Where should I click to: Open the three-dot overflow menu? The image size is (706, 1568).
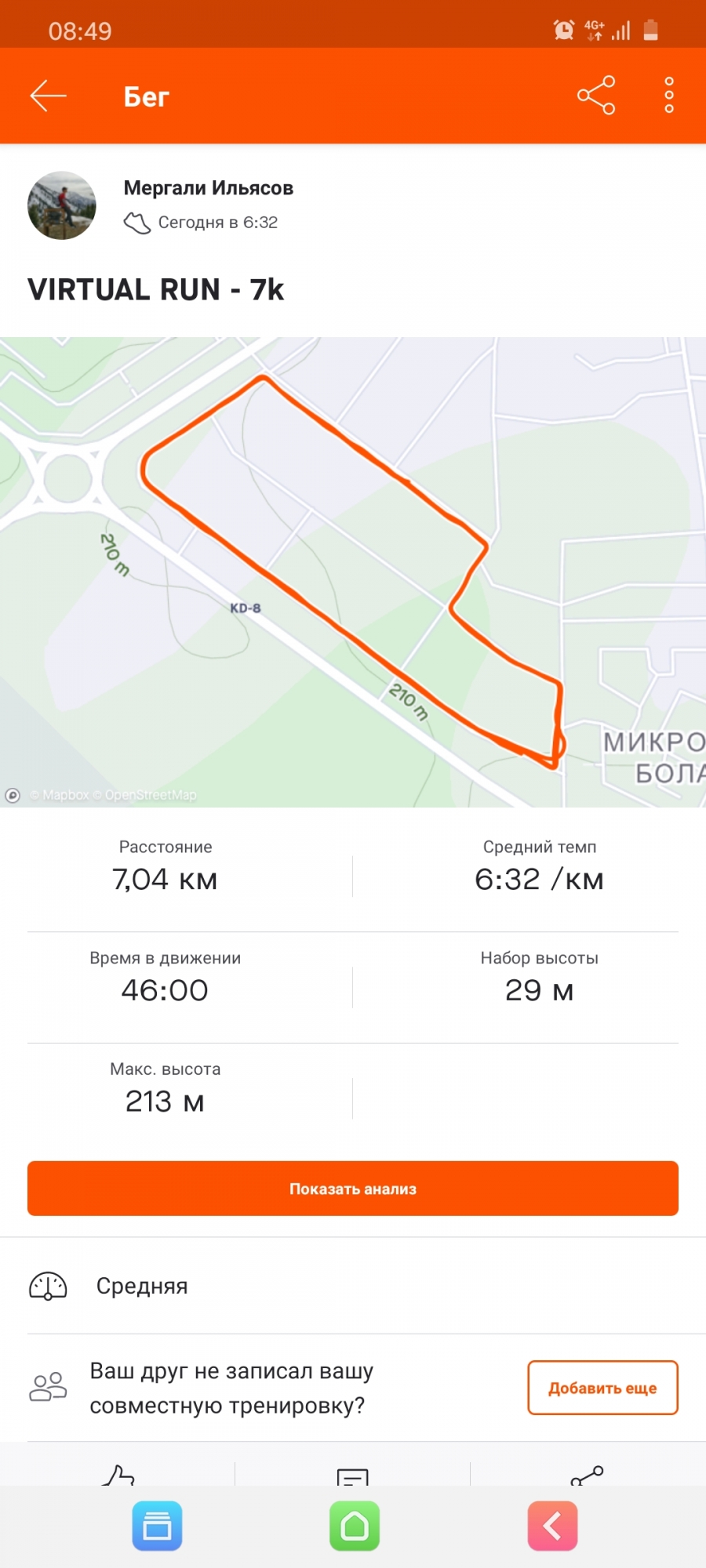668,96
